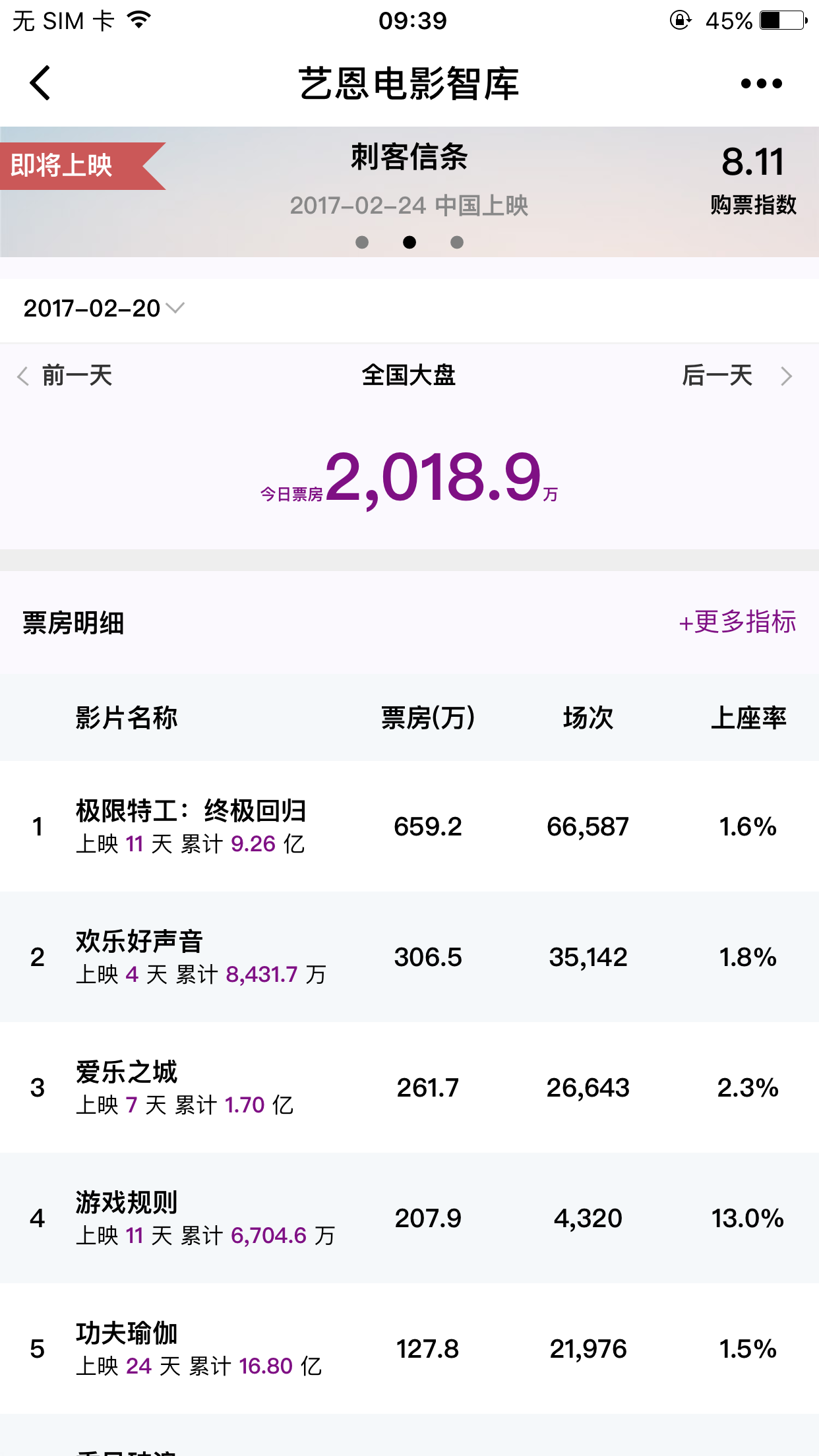Open the 功夫瑜伽 movie entry
Viewport: 819px width, 1456px height.
pos(198,1348)
